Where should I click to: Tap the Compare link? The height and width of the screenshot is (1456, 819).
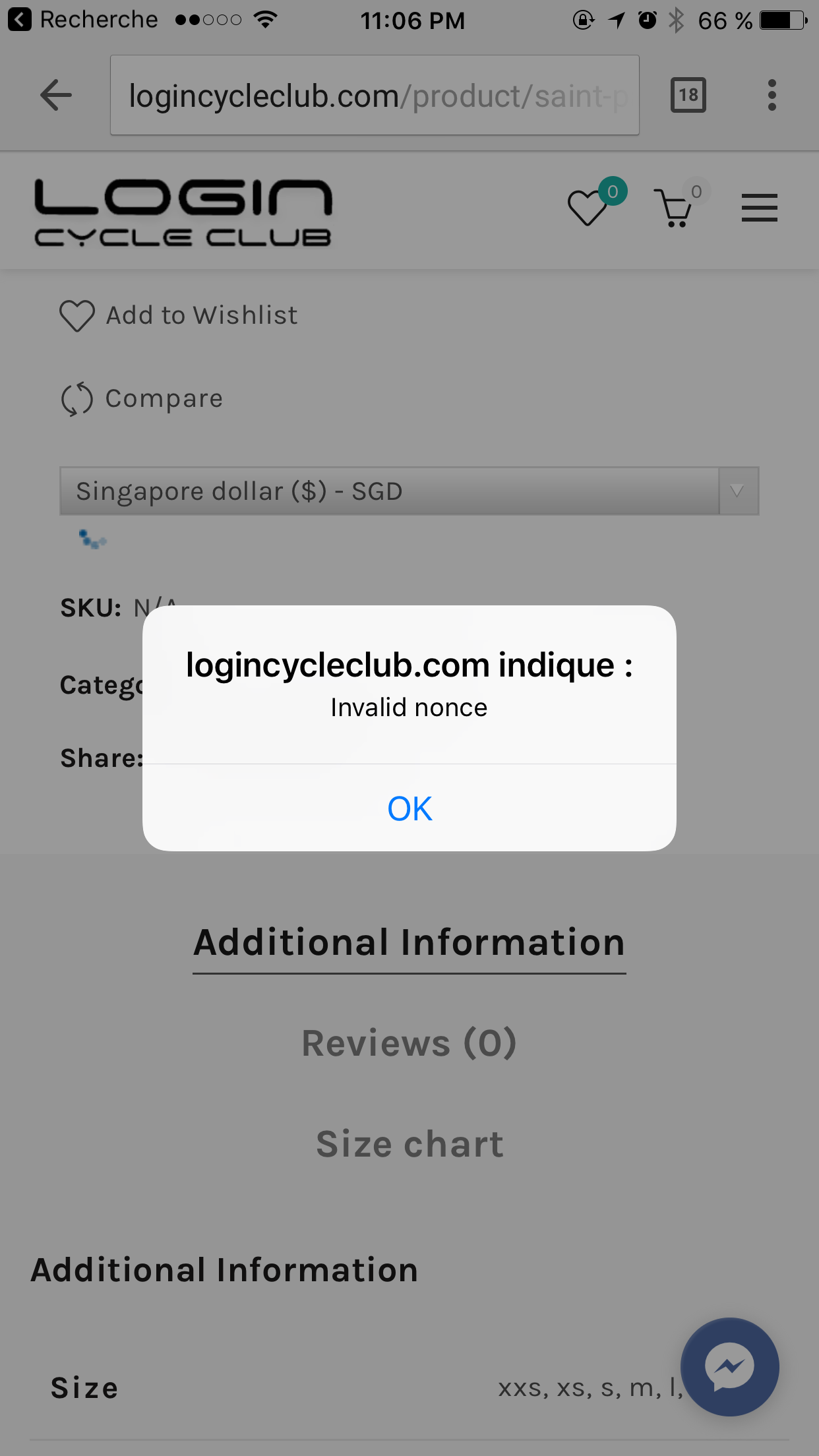point(142,398)
